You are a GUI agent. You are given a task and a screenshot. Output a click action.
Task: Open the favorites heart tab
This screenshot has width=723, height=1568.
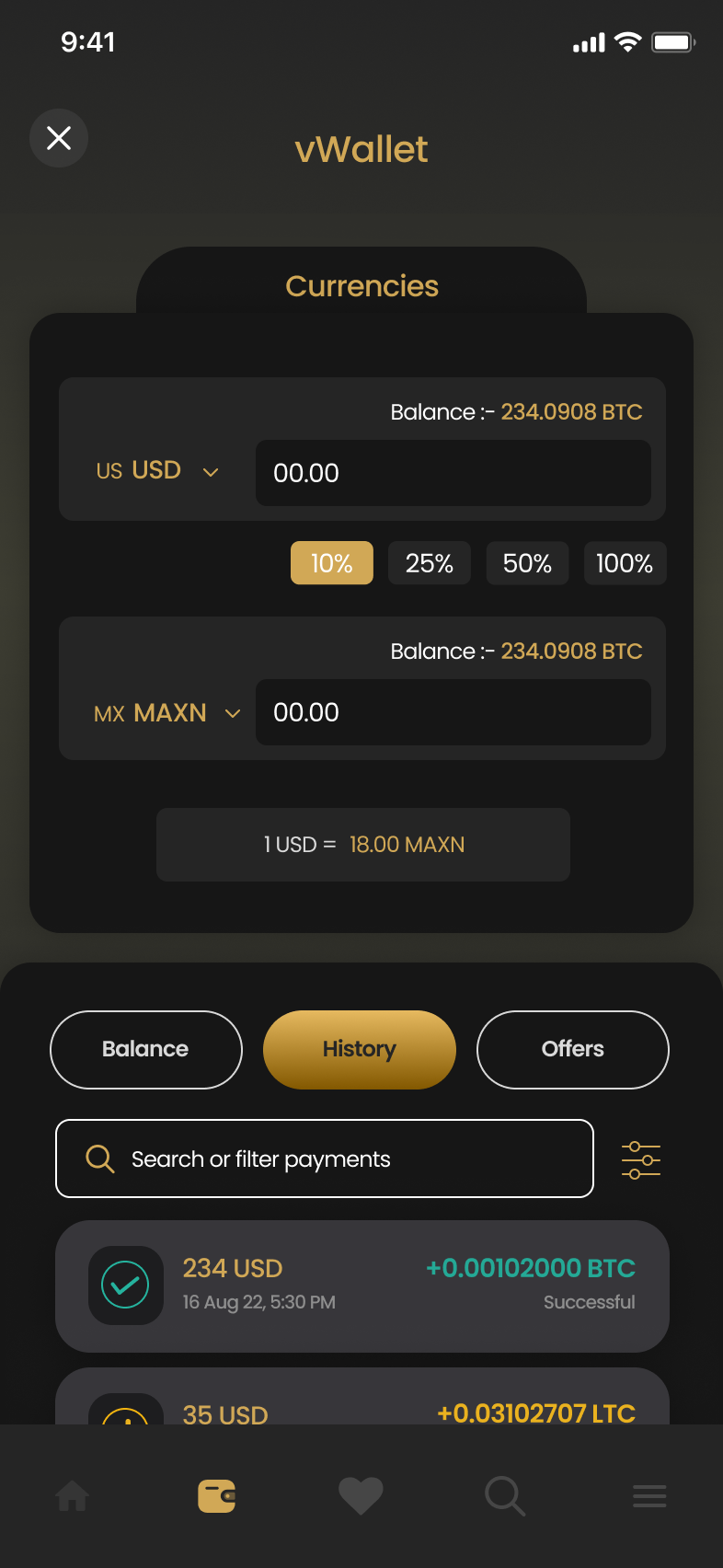(361, 1496)
